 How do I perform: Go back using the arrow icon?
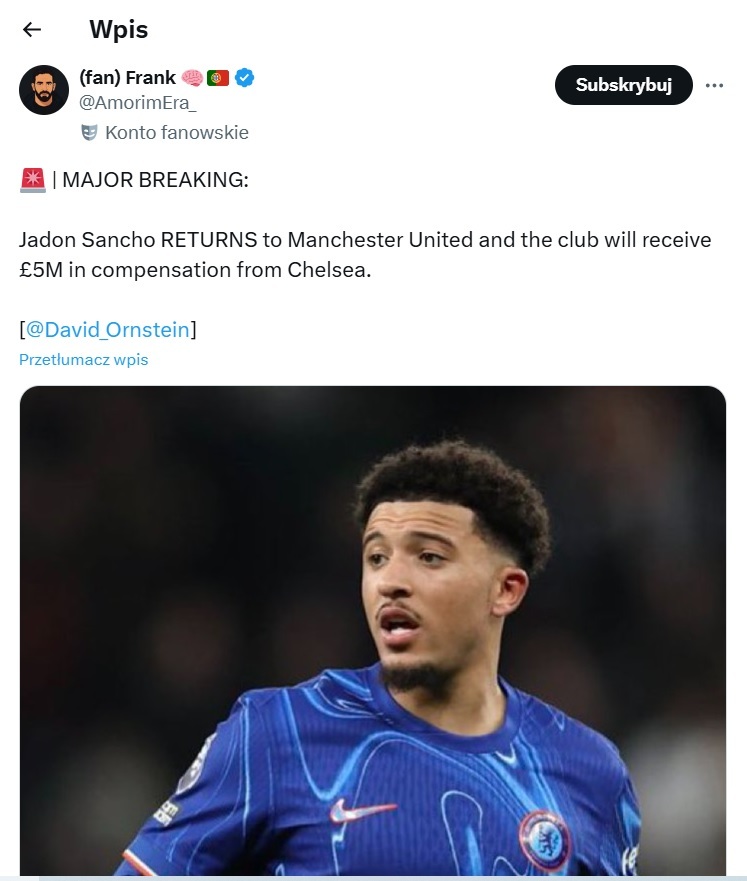pyautogui.click(x=32, y=30)
